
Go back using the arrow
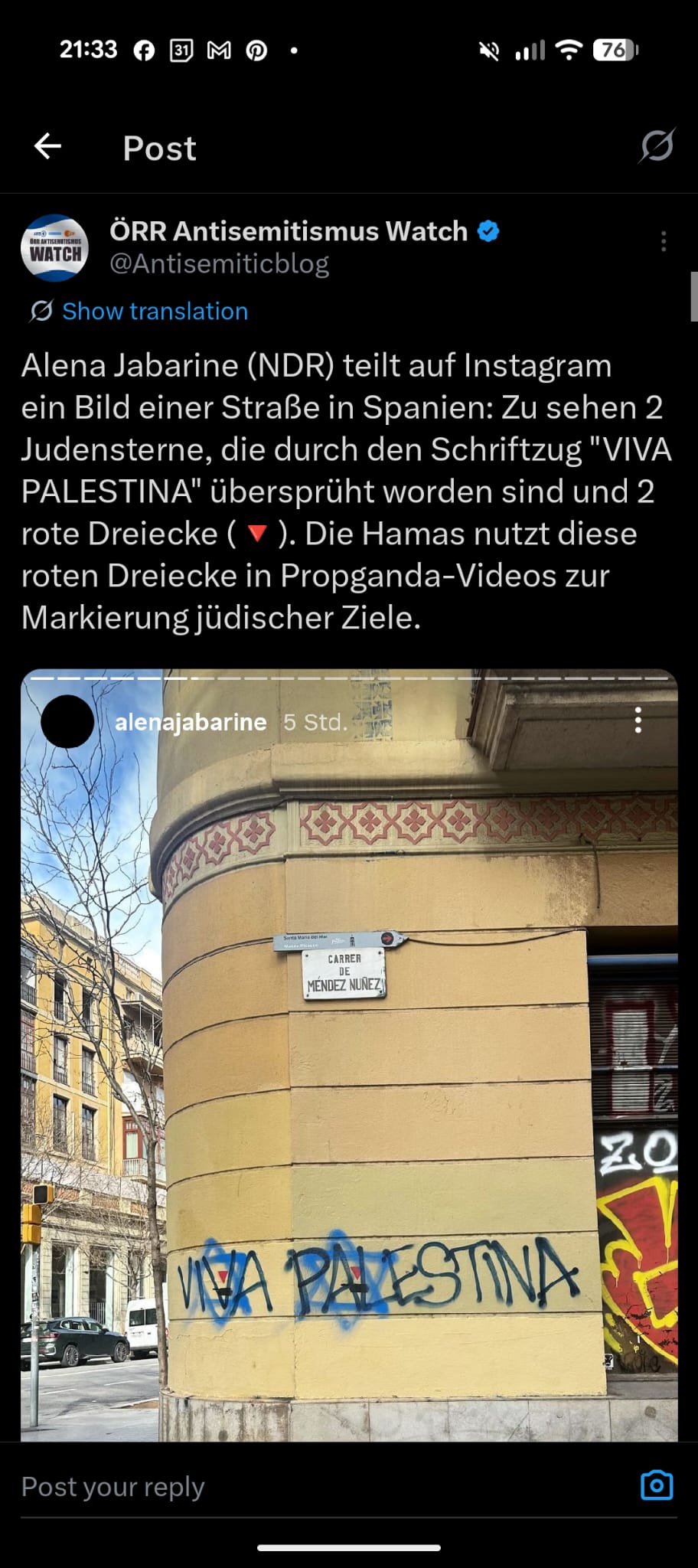47,146
